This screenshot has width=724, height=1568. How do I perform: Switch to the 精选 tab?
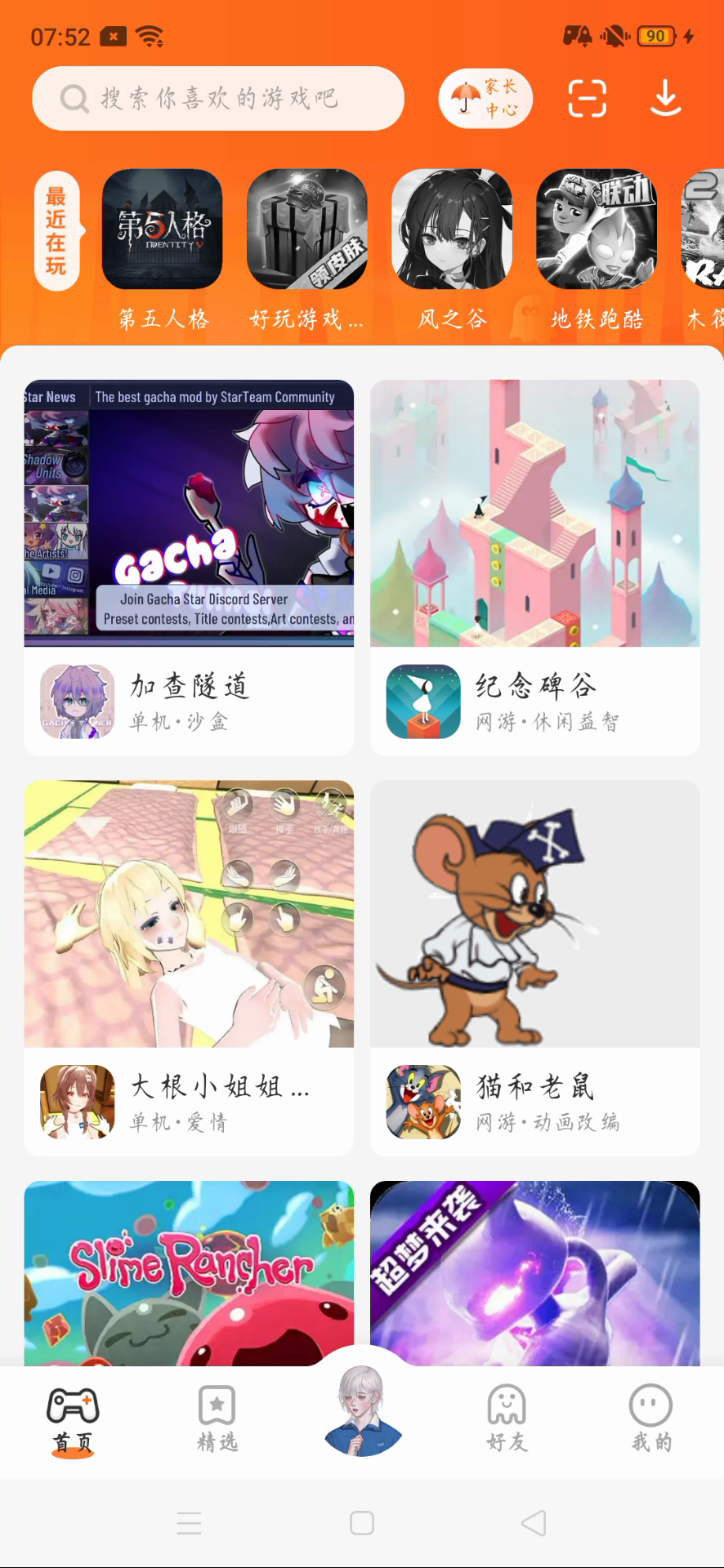point(217,1420)
